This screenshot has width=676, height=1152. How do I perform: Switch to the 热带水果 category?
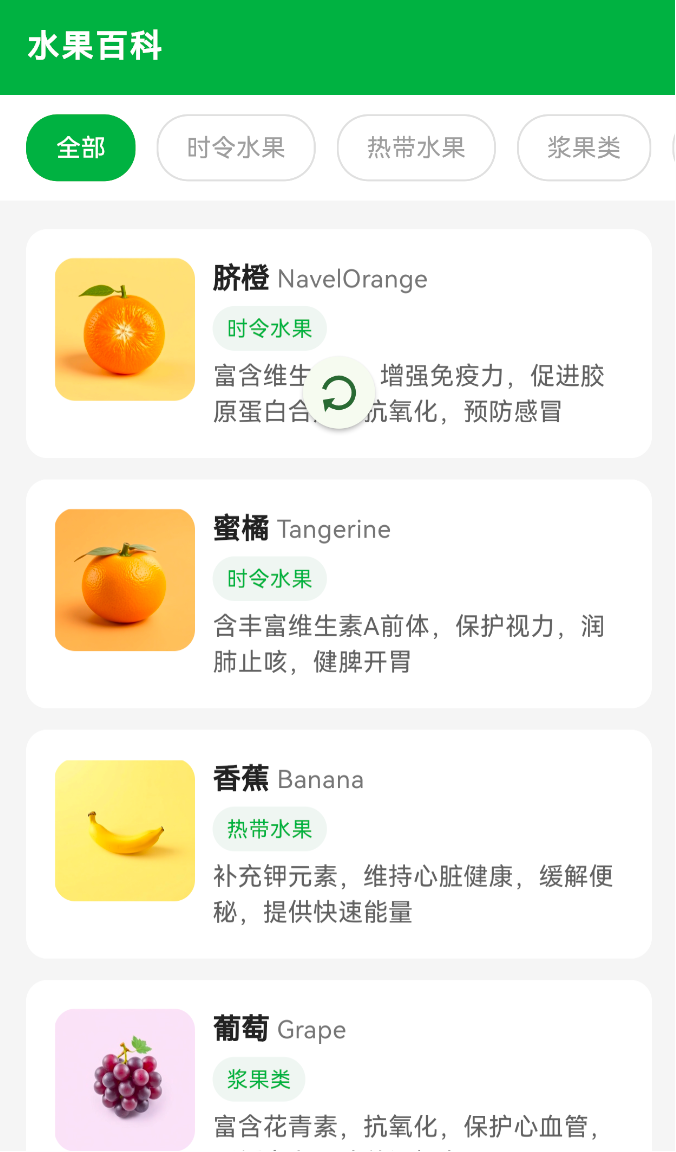416,148
